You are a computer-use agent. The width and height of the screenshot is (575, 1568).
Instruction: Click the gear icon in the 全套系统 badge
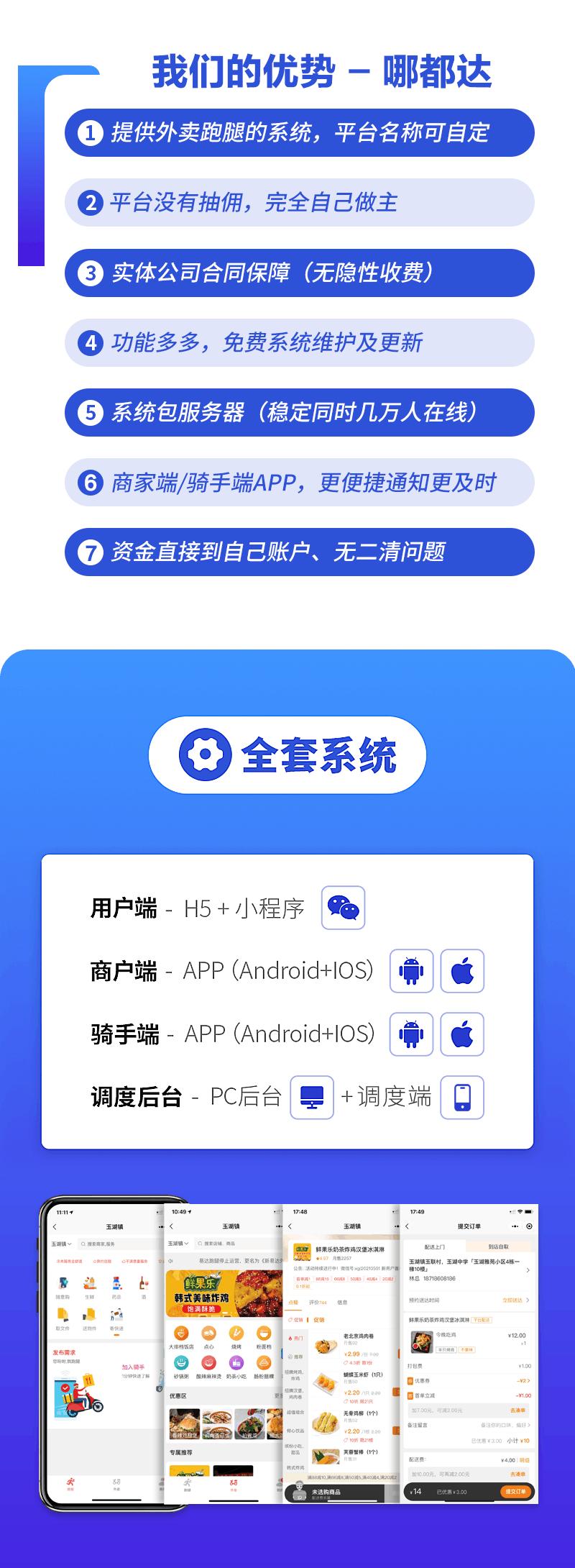[x=207, y=755]
